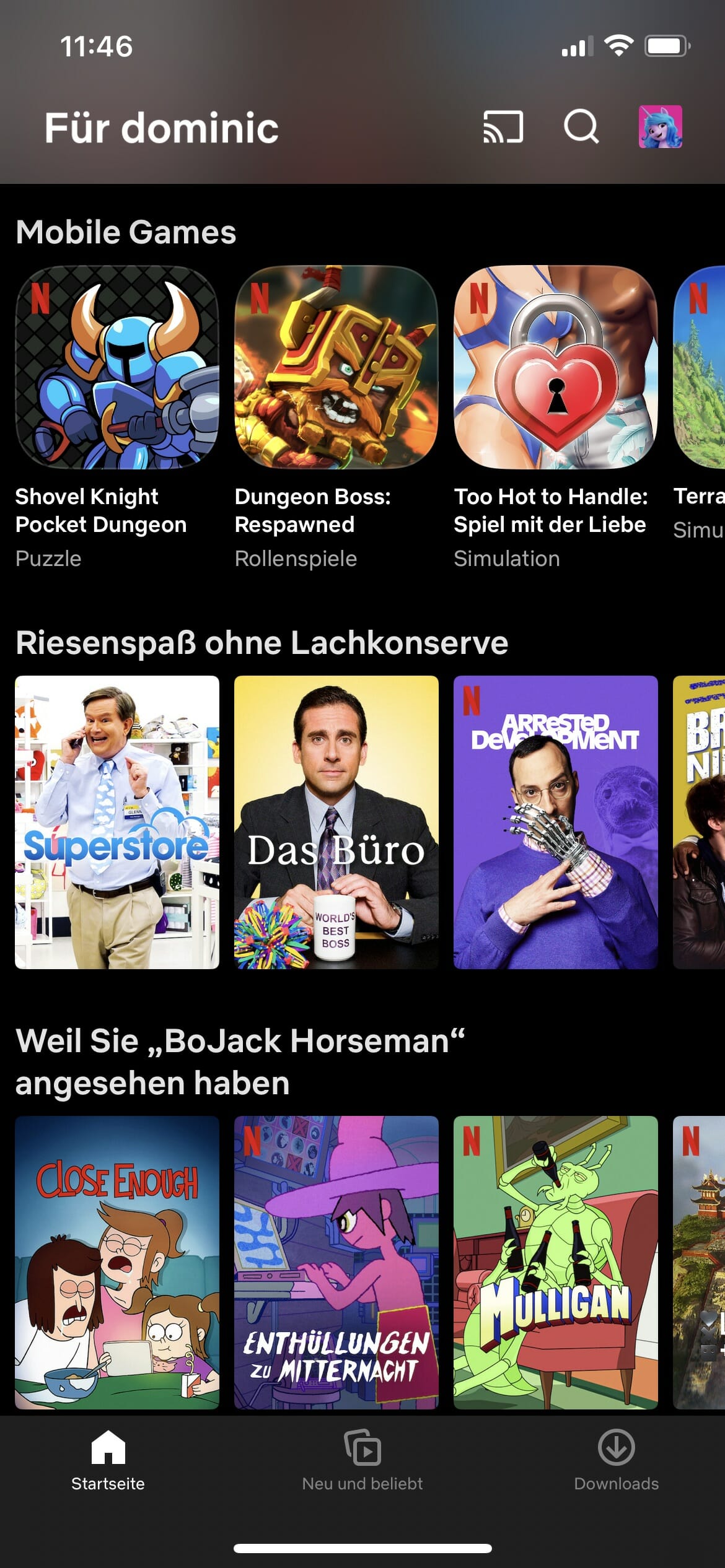Open the Superstore show poster
Image resolution: width=725 pixels, height=1568 pixels.
point(117,822)
